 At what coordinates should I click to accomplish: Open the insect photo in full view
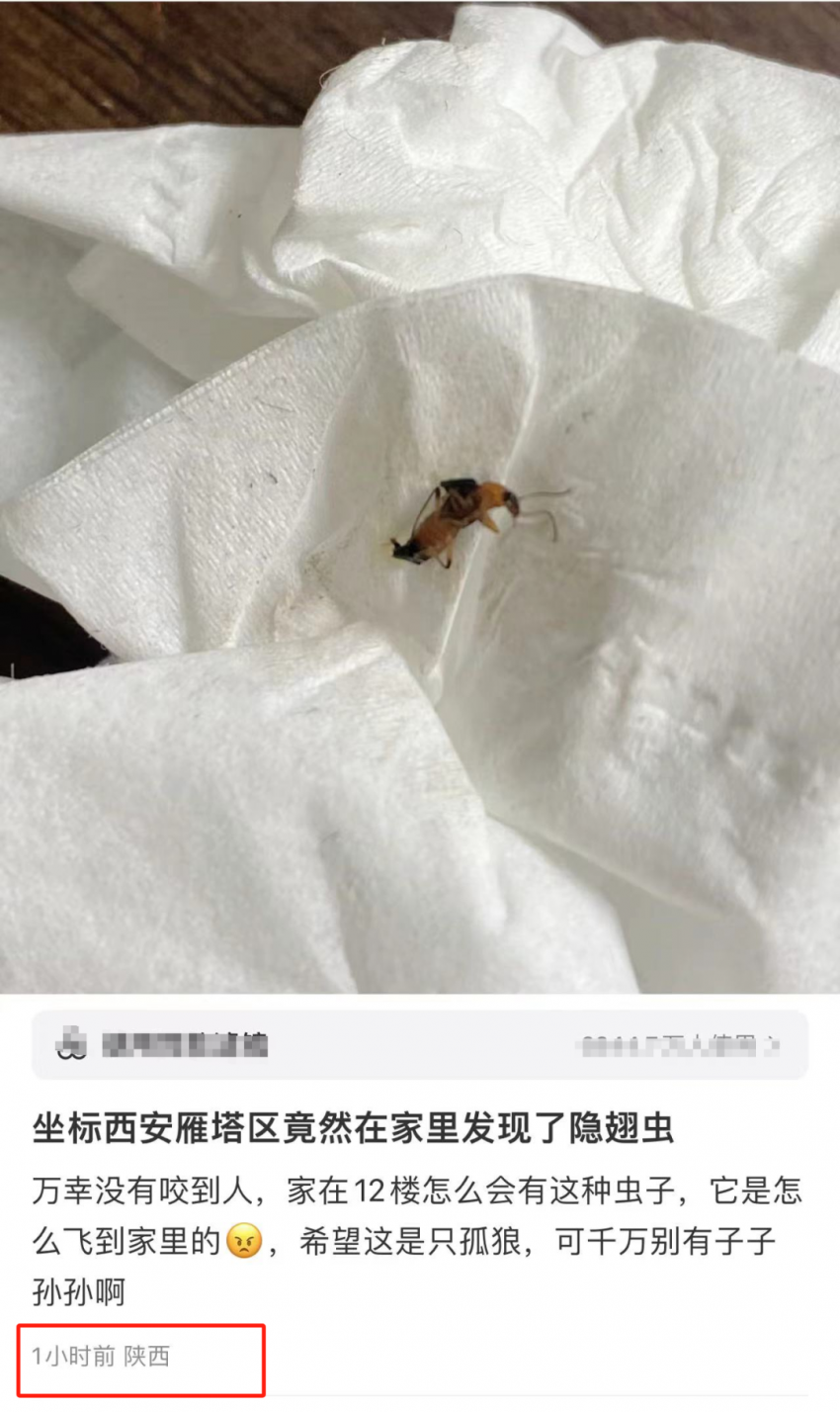(420, 494)
